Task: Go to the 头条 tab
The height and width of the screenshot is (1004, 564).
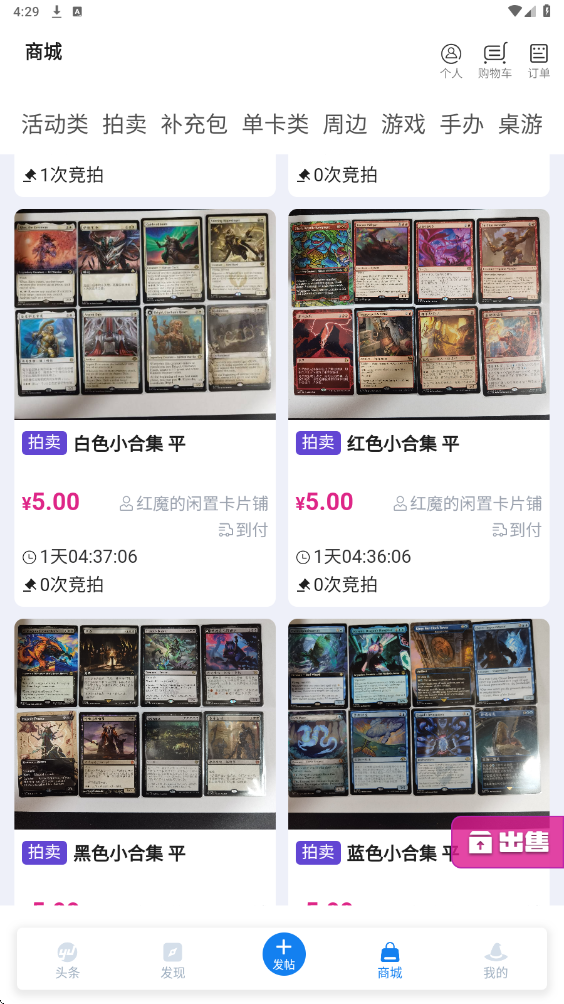Action: tap(67, 960)
